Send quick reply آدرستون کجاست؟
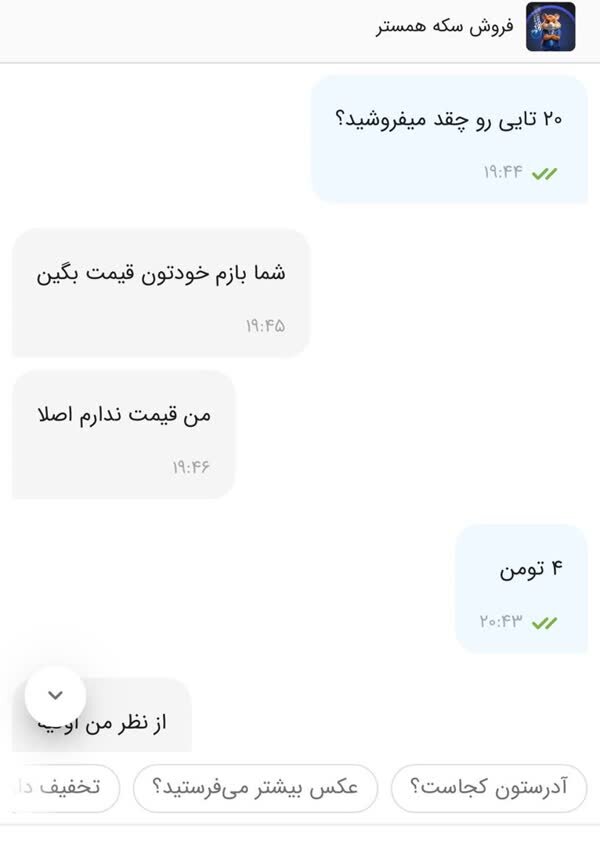 click(488, 787)
